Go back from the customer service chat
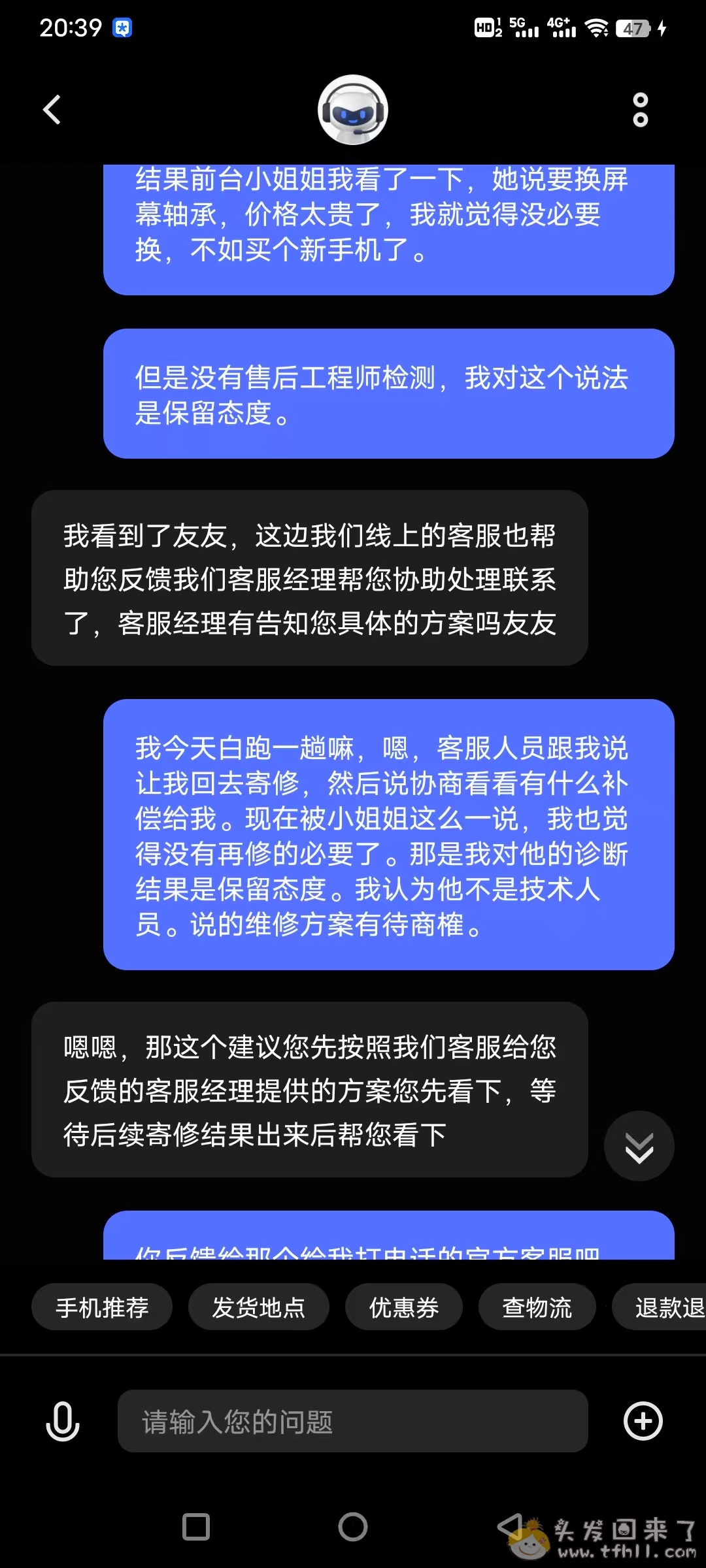Screen dimensions: 706x1568 [52, 110]
